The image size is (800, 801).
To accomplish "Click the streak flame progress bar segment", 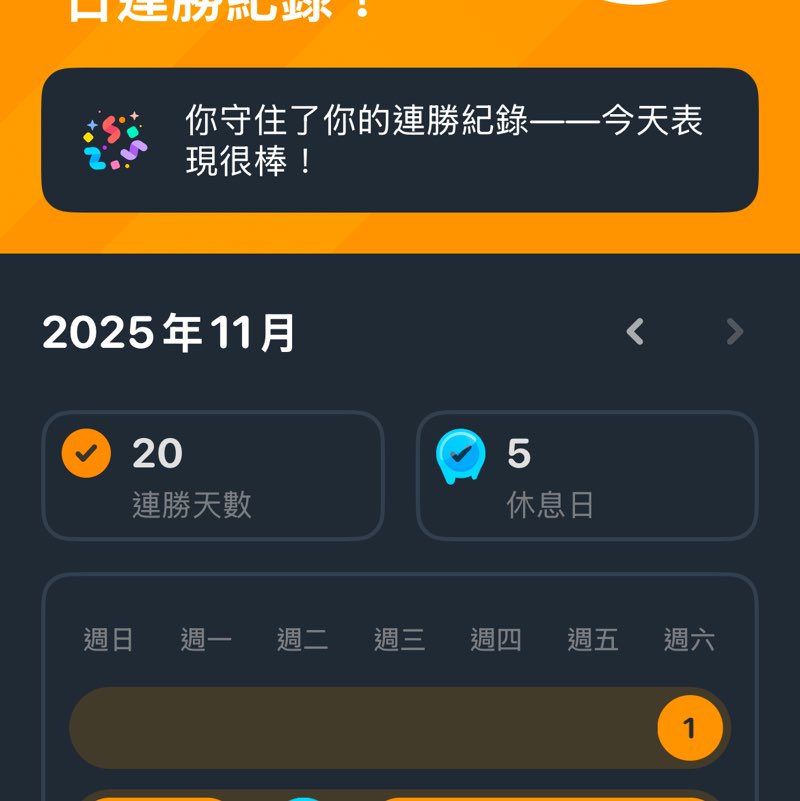I will pyautogui.click(x=400, y=729).
